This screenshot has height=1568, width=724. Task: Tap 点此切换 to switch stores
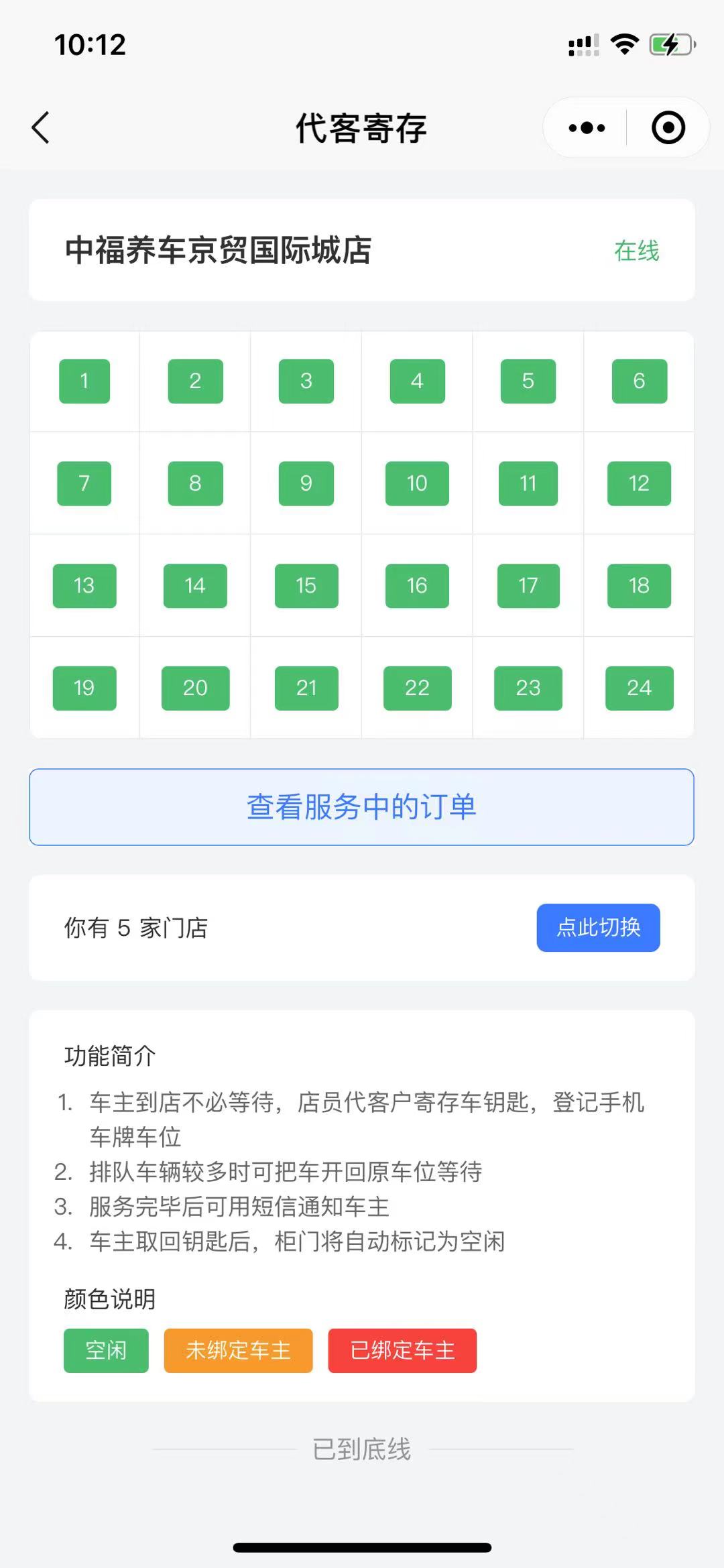coord(598,928)
